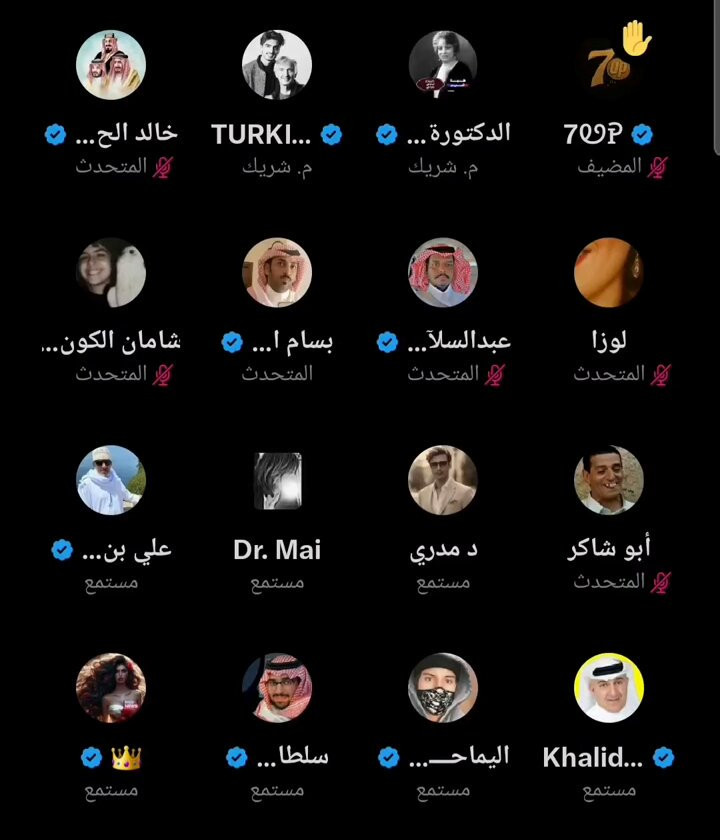Tap listener علي بن avatar
The width and height of the screenshot is (720, 840).
click(x=111, y=480)
